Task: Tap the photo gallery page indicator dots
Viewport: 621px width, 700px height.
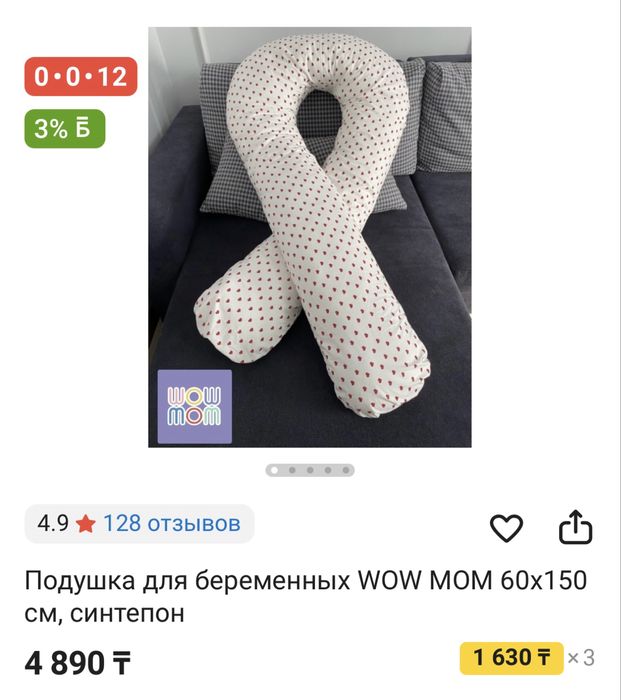Action: click(x=310, y=469)
